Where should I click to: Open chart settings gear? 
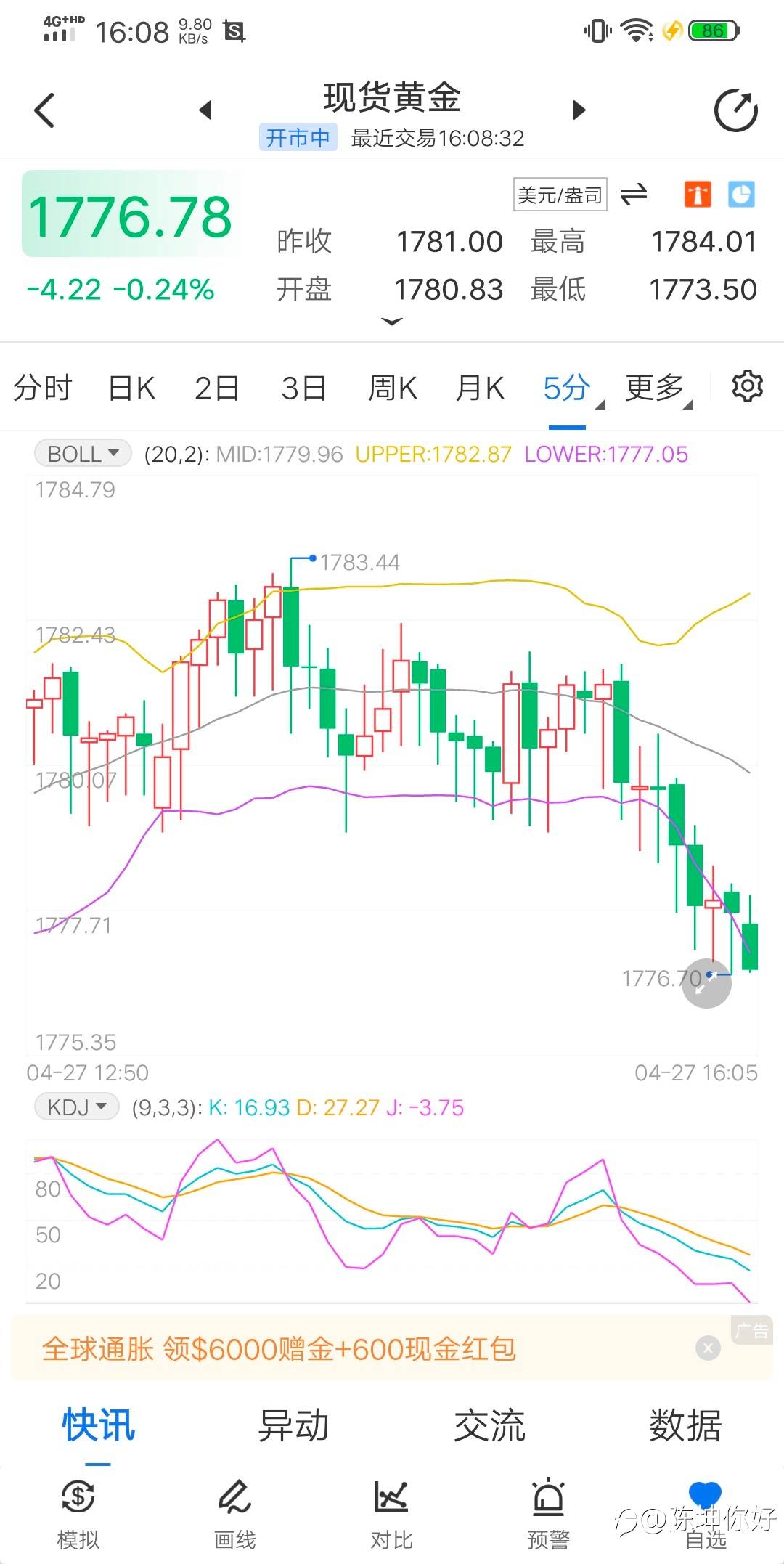click(x=747, y=386)
